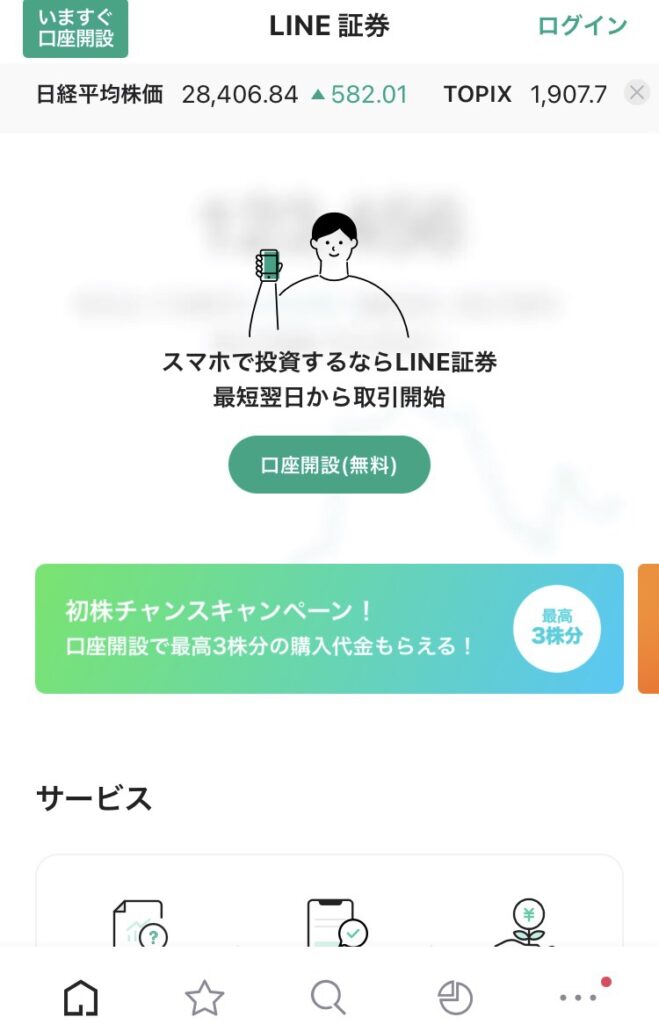The image size is (659, 1024).
Task: Dismiss the stock index ticker bar
Action: pyautogui.click(x=636, y=94)
